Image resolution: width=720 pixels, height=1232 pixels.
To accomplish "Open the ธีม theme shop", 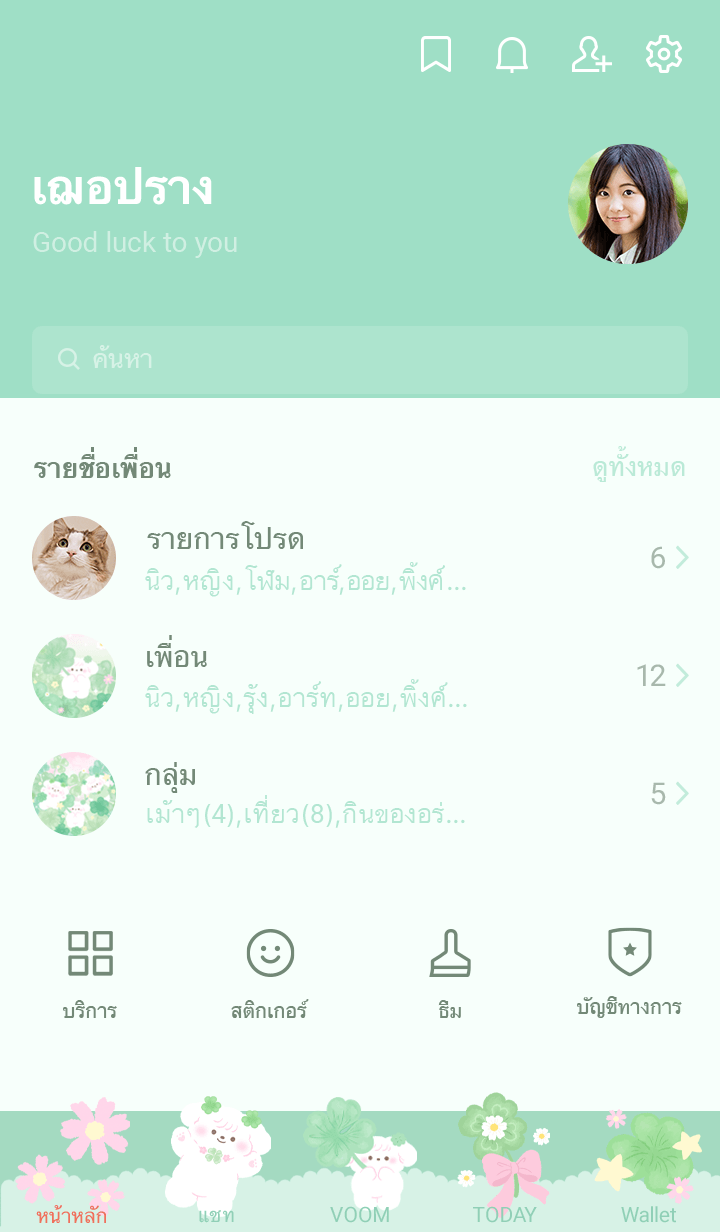I will (x=450, y=973).
